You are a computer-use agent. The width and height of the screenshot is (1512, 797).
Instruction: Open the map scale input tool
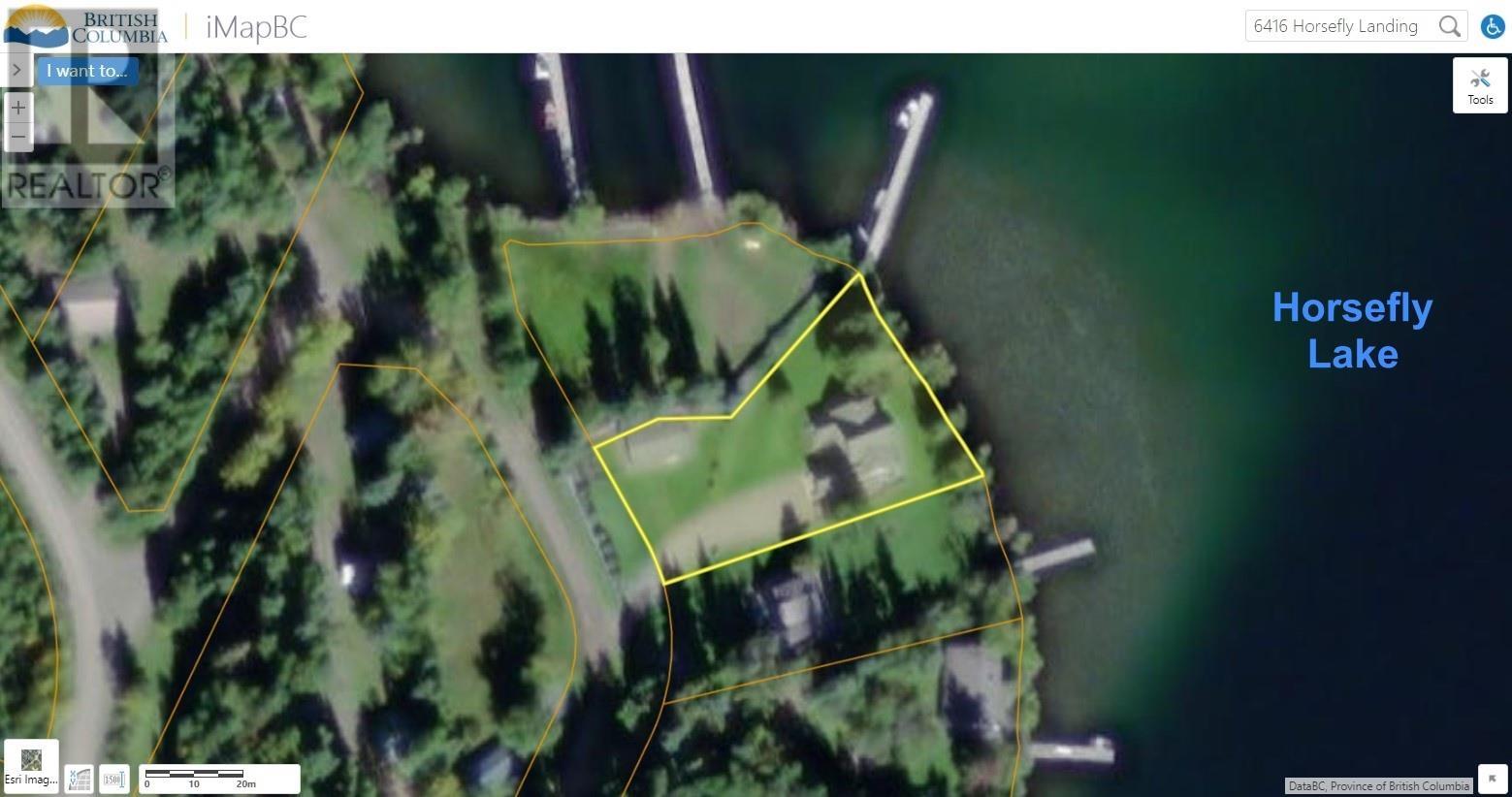click(114, 779)
